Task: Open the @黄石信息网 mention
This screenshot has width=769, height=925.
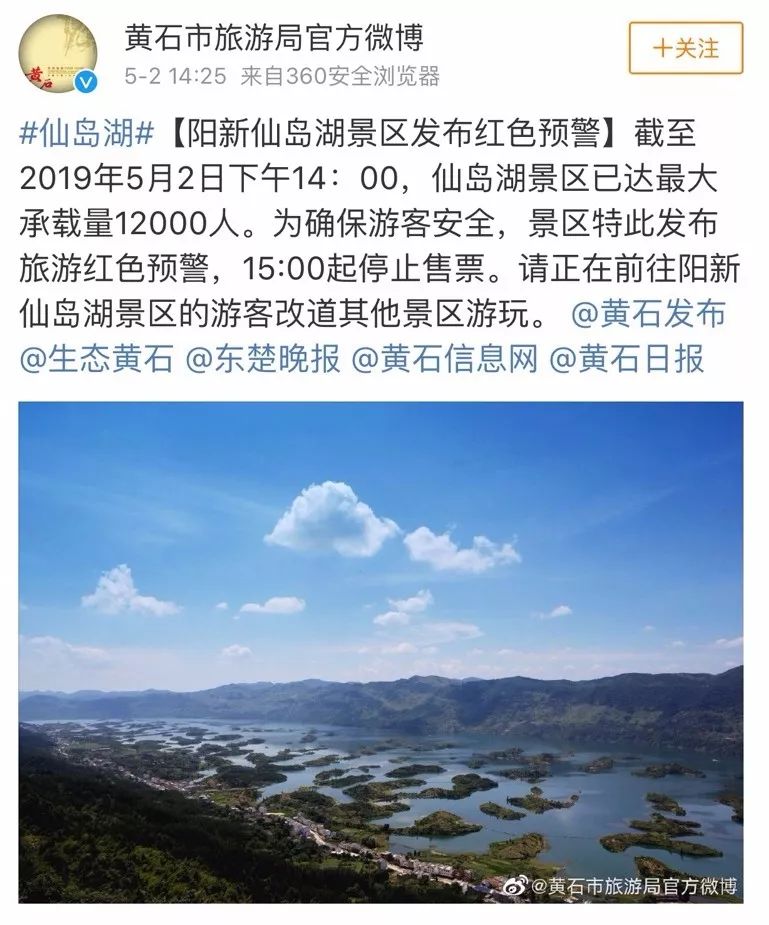Action: tap(444, 356)
